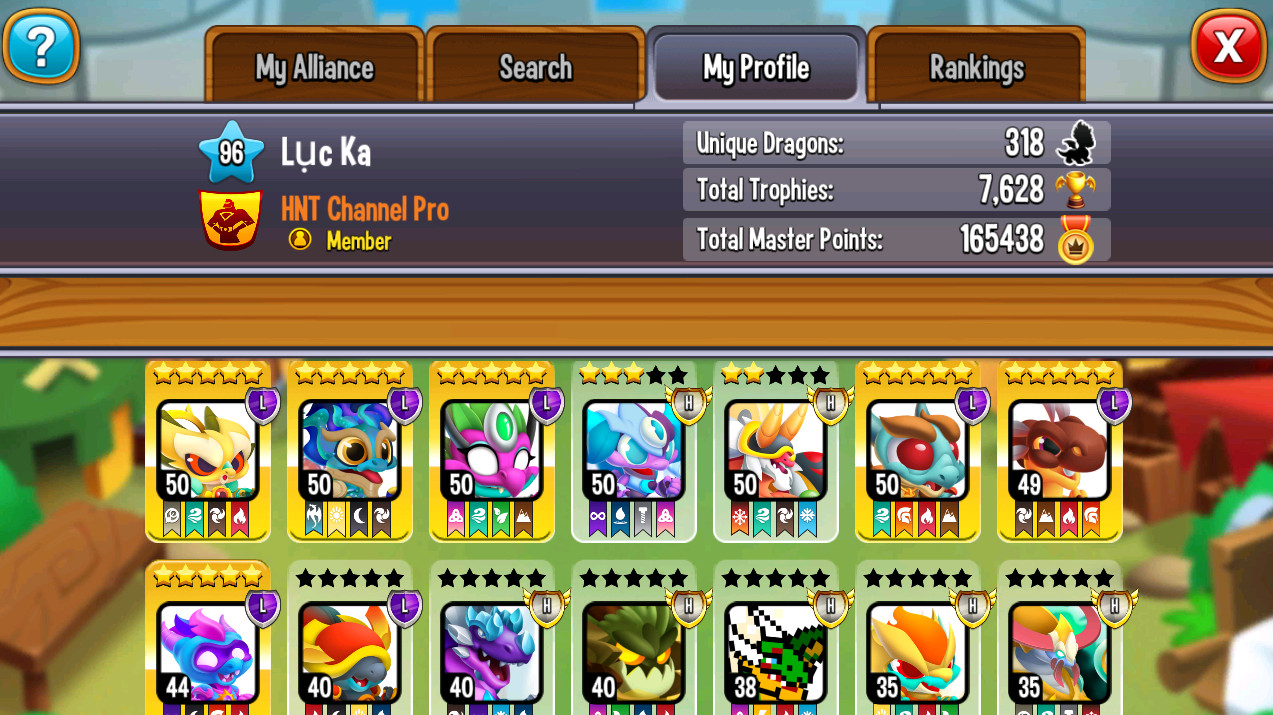Select the three-star blue and purple dragon card

(634, 452)
